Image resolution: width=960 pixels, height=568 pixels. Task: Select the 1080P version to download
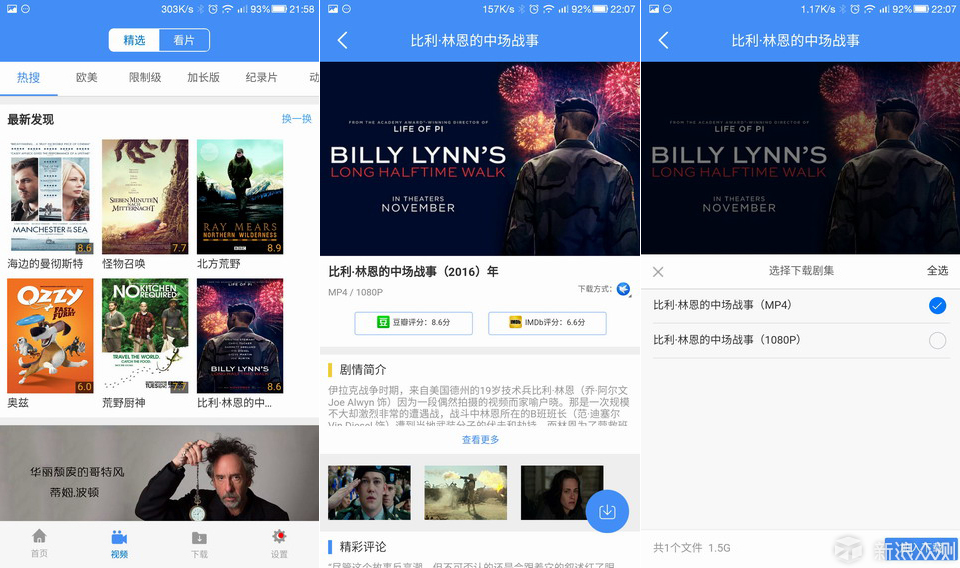(937, 341)
